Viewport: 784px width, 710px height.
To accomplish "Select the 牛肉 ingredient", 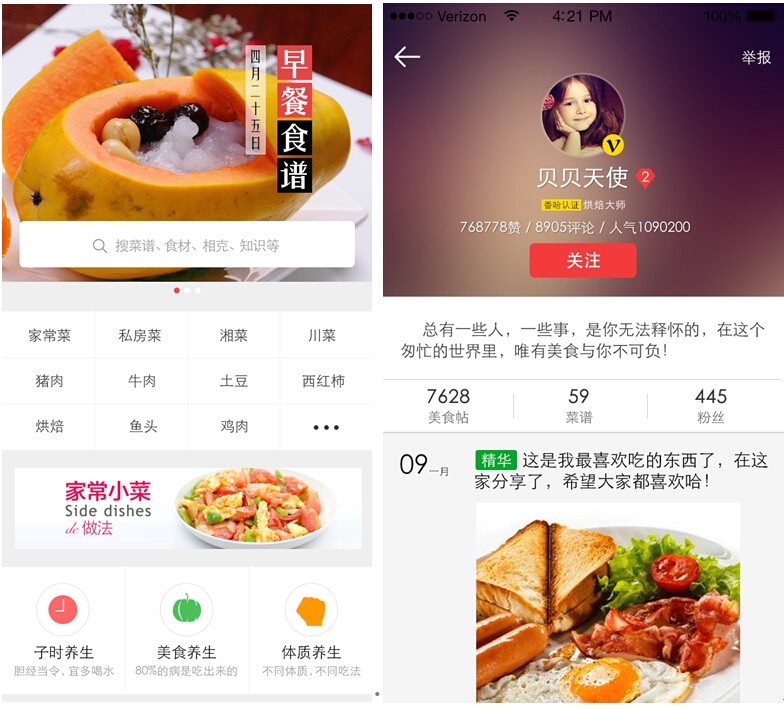I will click(x=142, y=381).
